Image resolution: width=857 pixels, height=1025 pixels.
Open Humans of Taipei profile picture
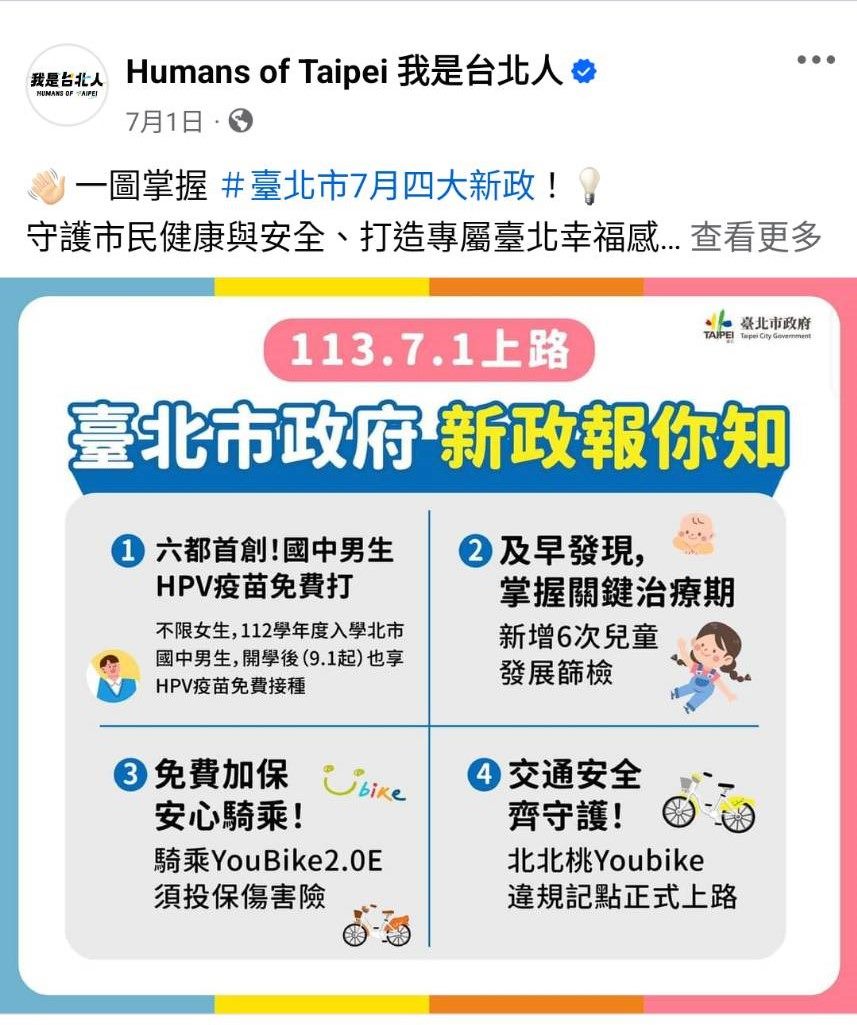coord(68,84)
